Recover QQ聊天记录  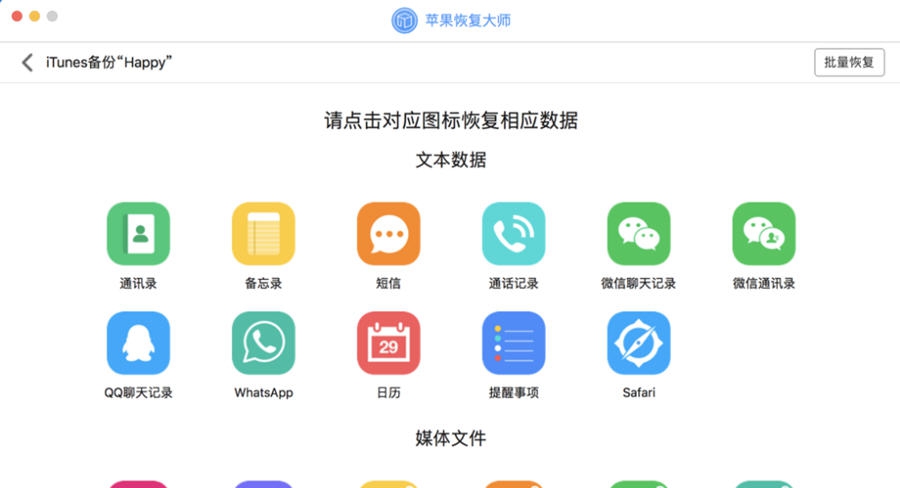tap(138, 343)
